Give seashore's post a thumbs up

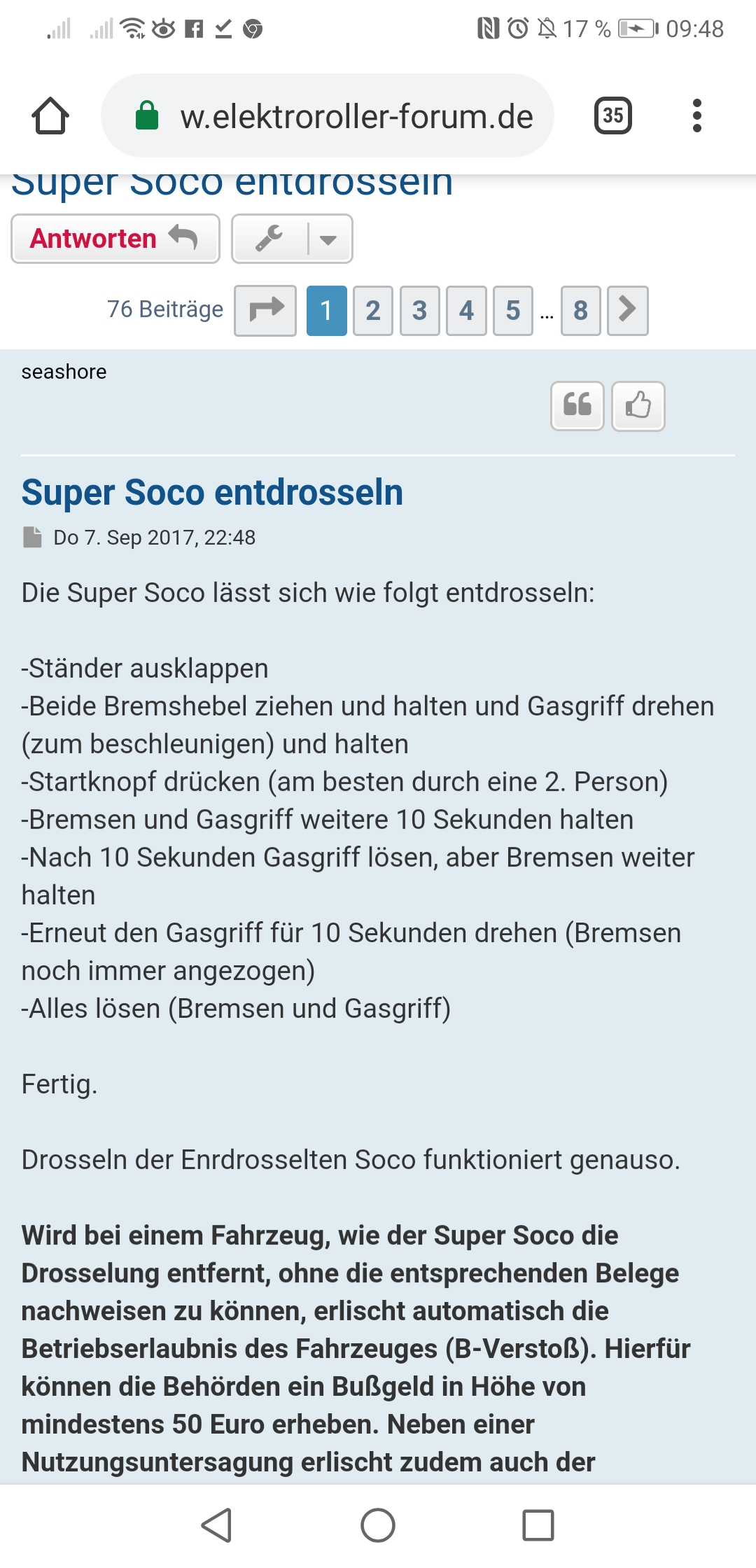coord(638,406)
